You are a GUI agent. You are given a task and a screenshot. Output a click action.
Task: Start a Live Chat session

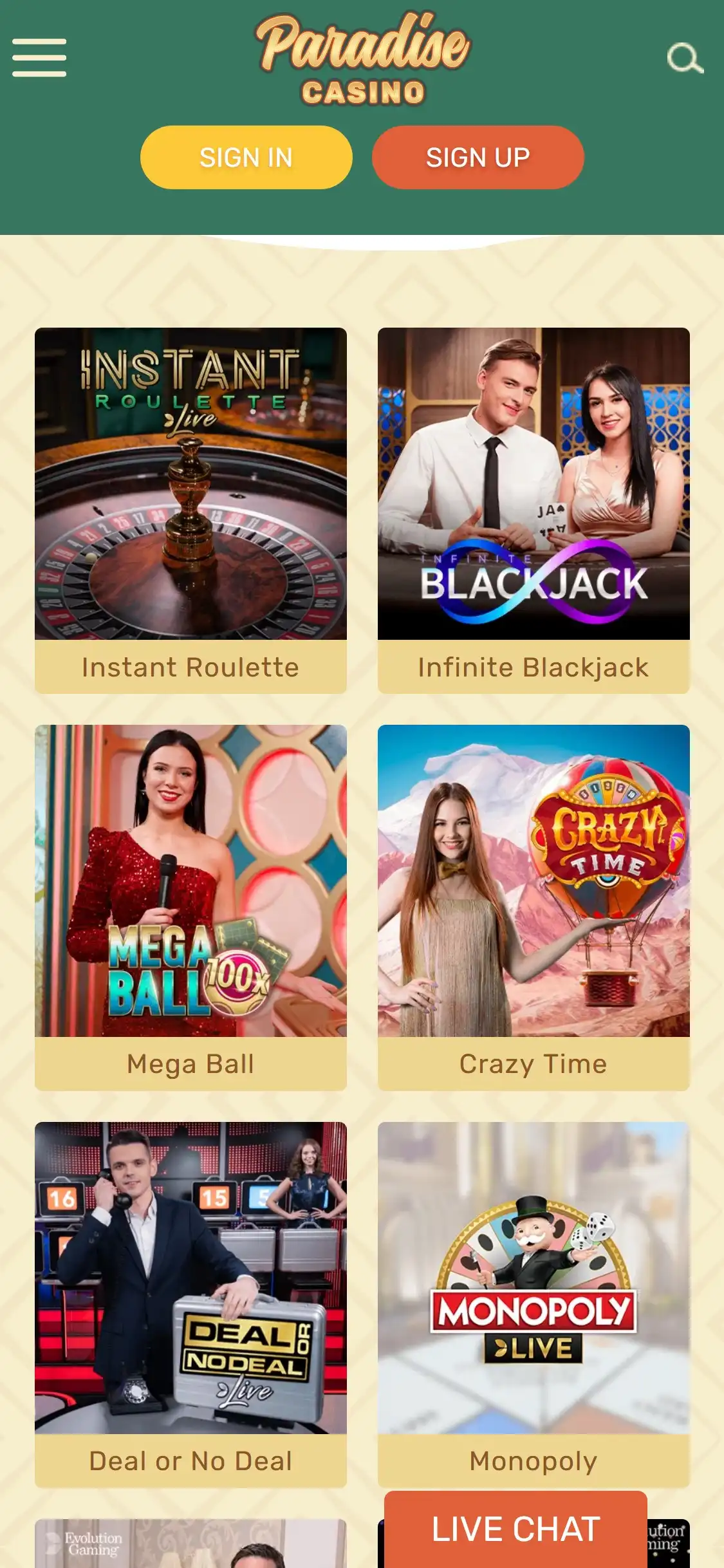515,1529
